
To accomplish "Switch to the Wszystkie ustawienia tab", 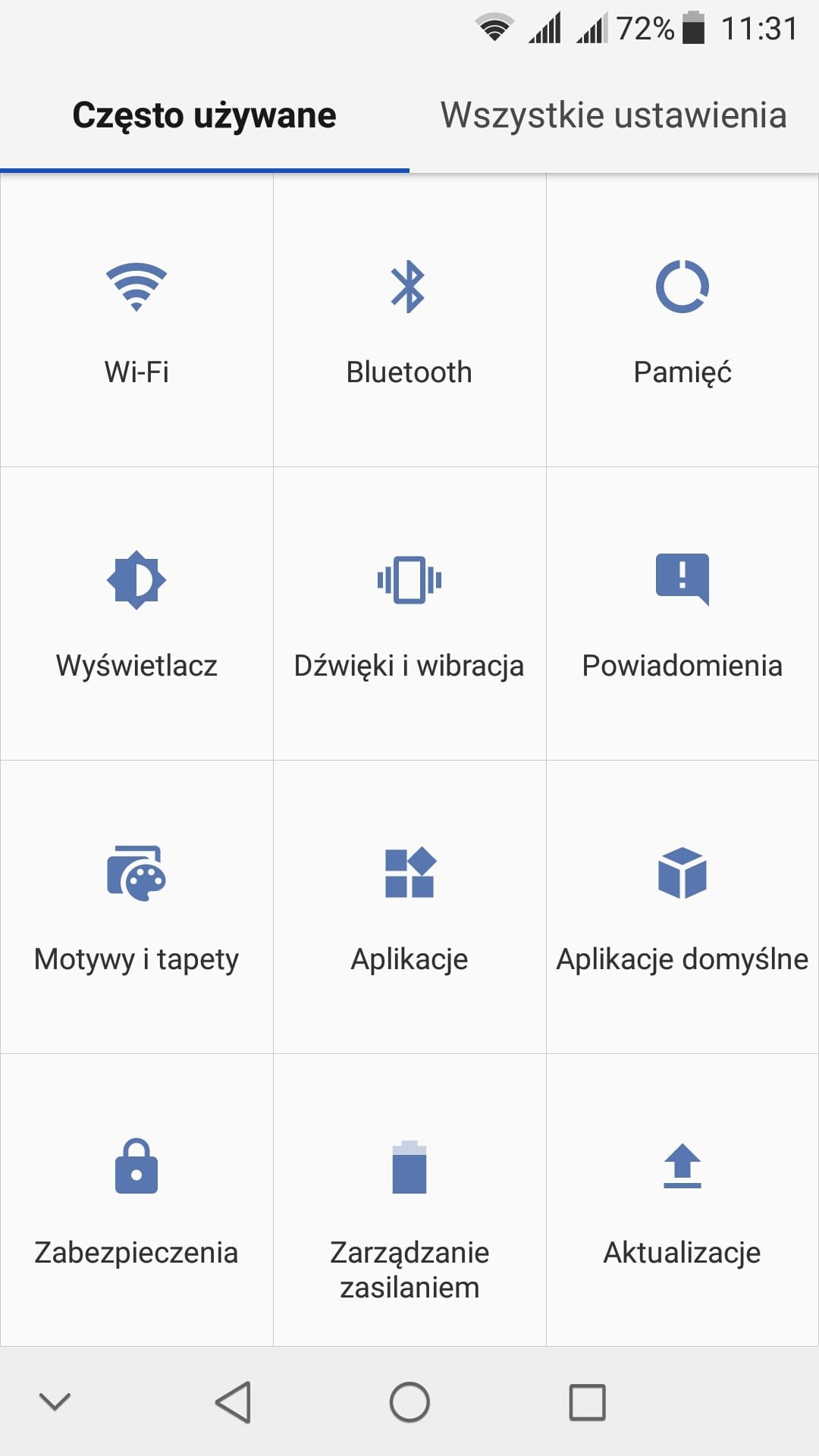I will 614,115.
